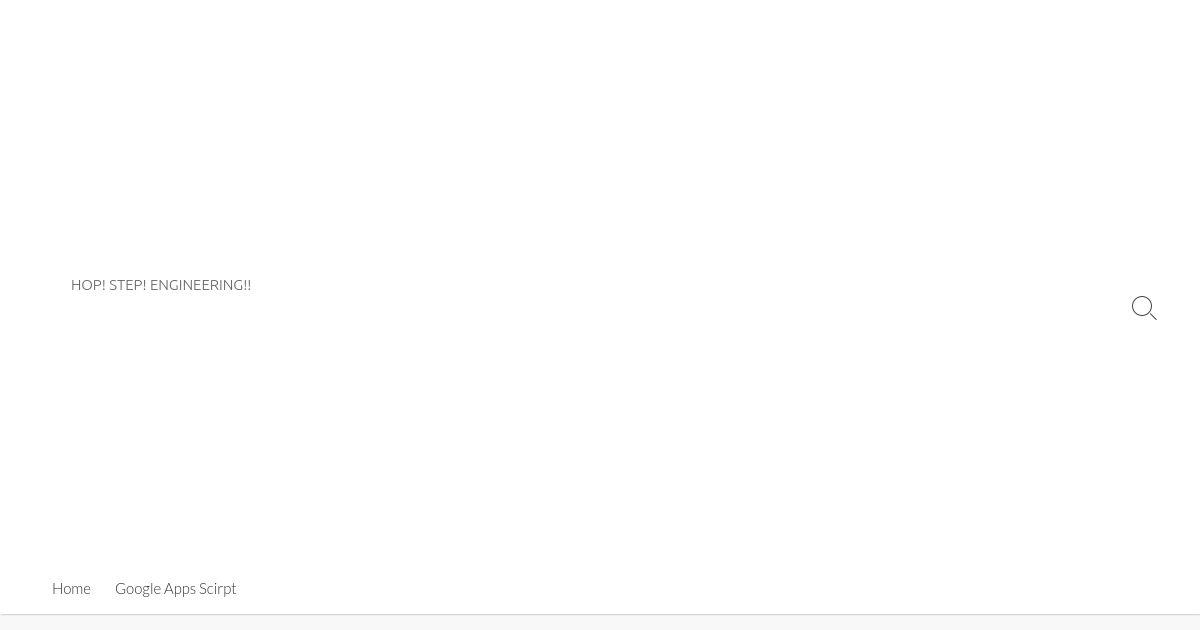1200x630 pixels.
Task: Go to the Home menu item
Action: (x=71, y=588)
